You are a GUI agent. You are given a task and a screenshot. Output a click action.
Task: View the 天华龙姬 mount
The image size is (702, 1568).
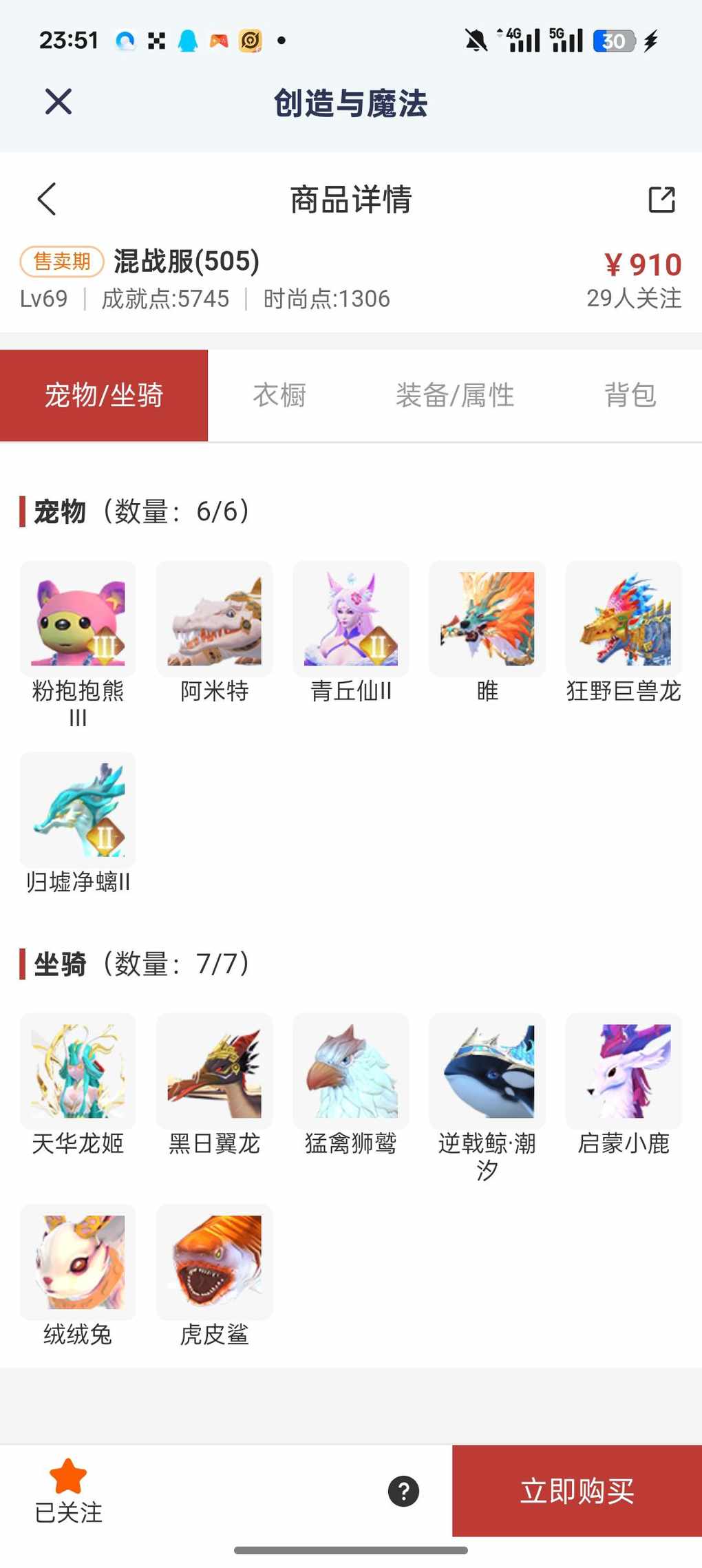[78, 1071]
